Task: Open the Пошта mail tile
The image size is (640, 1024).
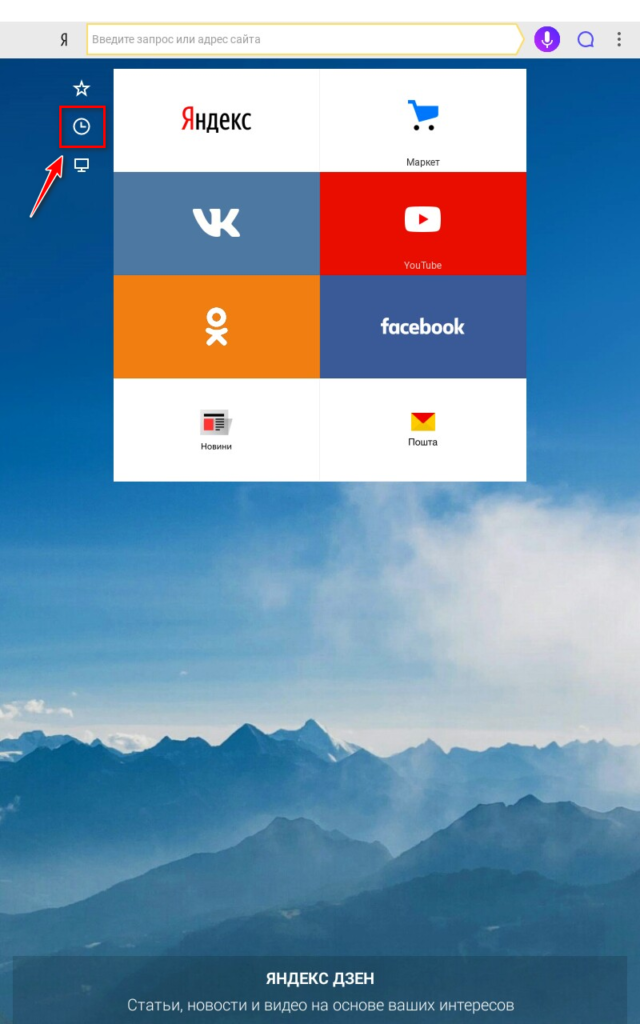Action: click(422, 429)
